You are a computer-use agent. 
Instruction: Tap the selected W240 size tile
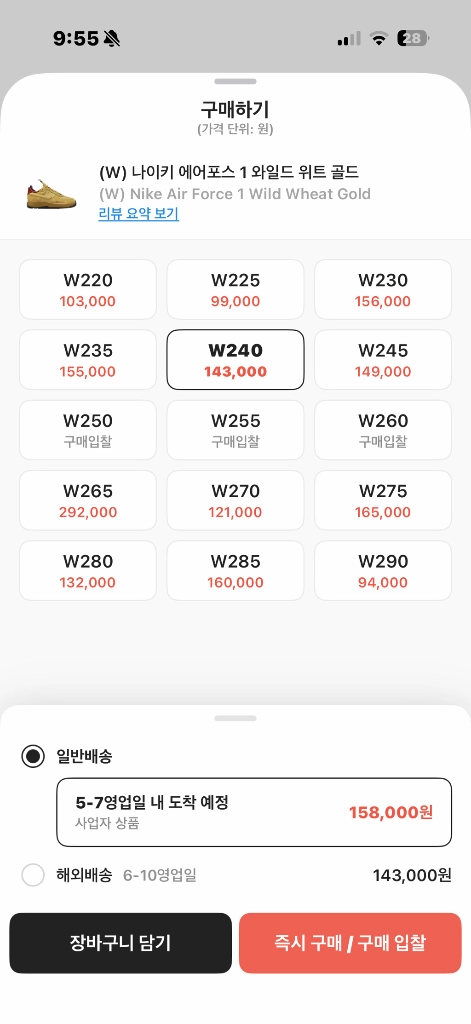pyautogui.click(x=235, y=360)
